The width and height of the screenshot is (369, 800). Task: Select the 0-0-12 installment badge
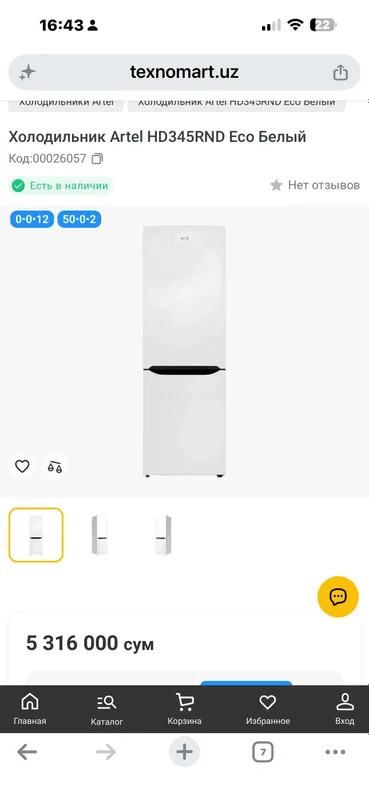pos(32,220)
